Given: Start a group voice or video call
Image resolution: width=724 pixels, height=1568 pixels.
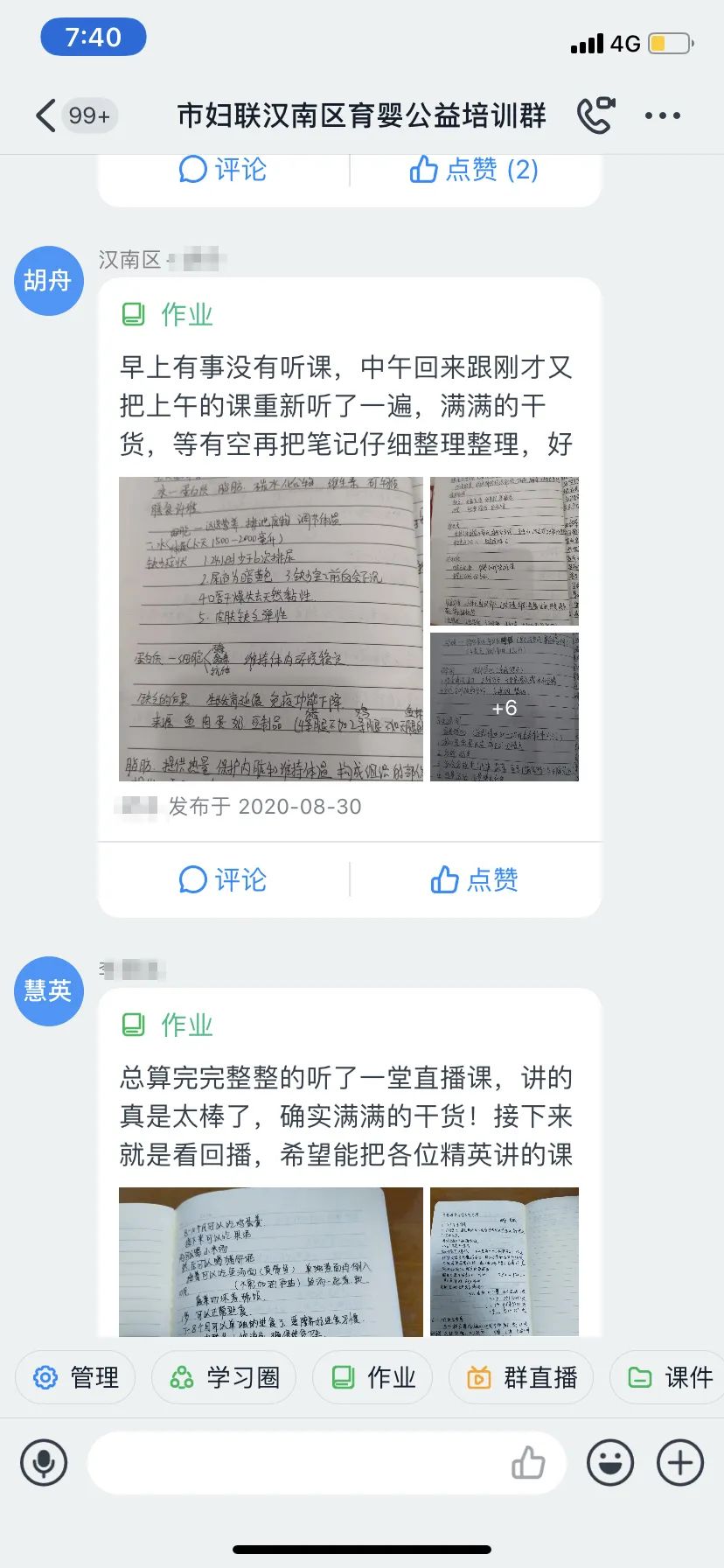Looking at the screenshot, I should [x=595, y=115].
